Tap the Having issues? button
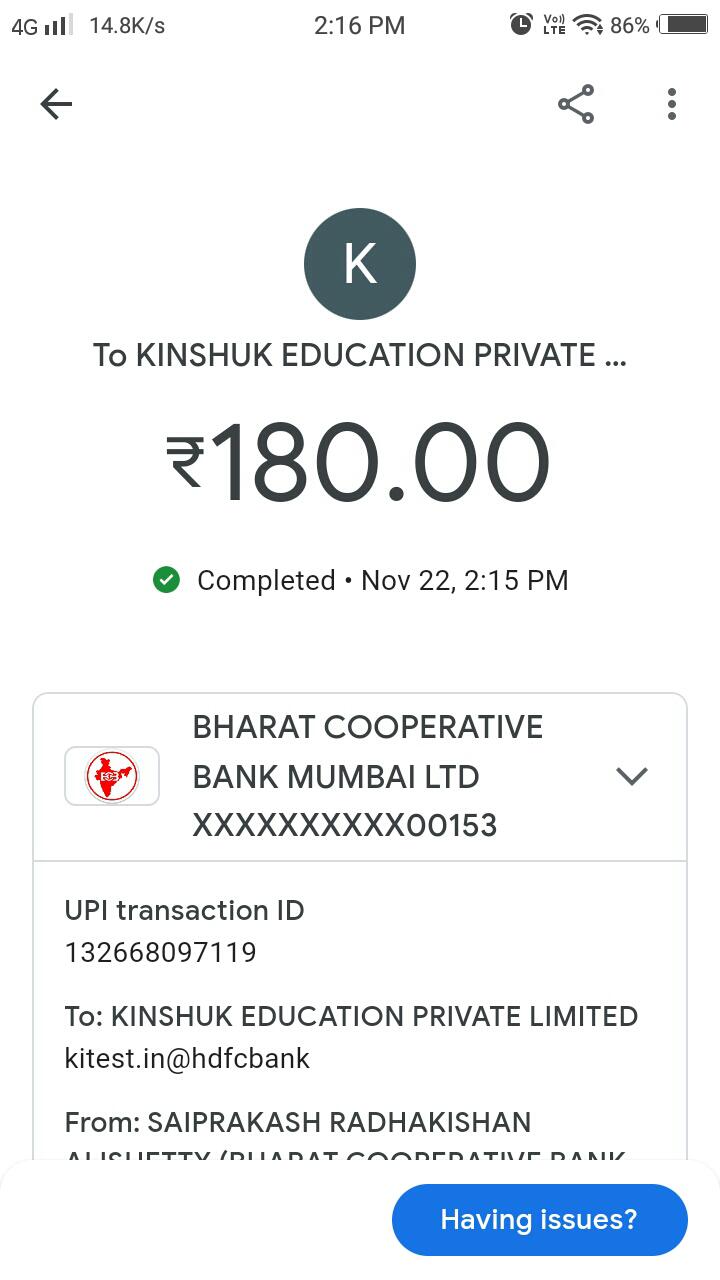 point(539,1219)
